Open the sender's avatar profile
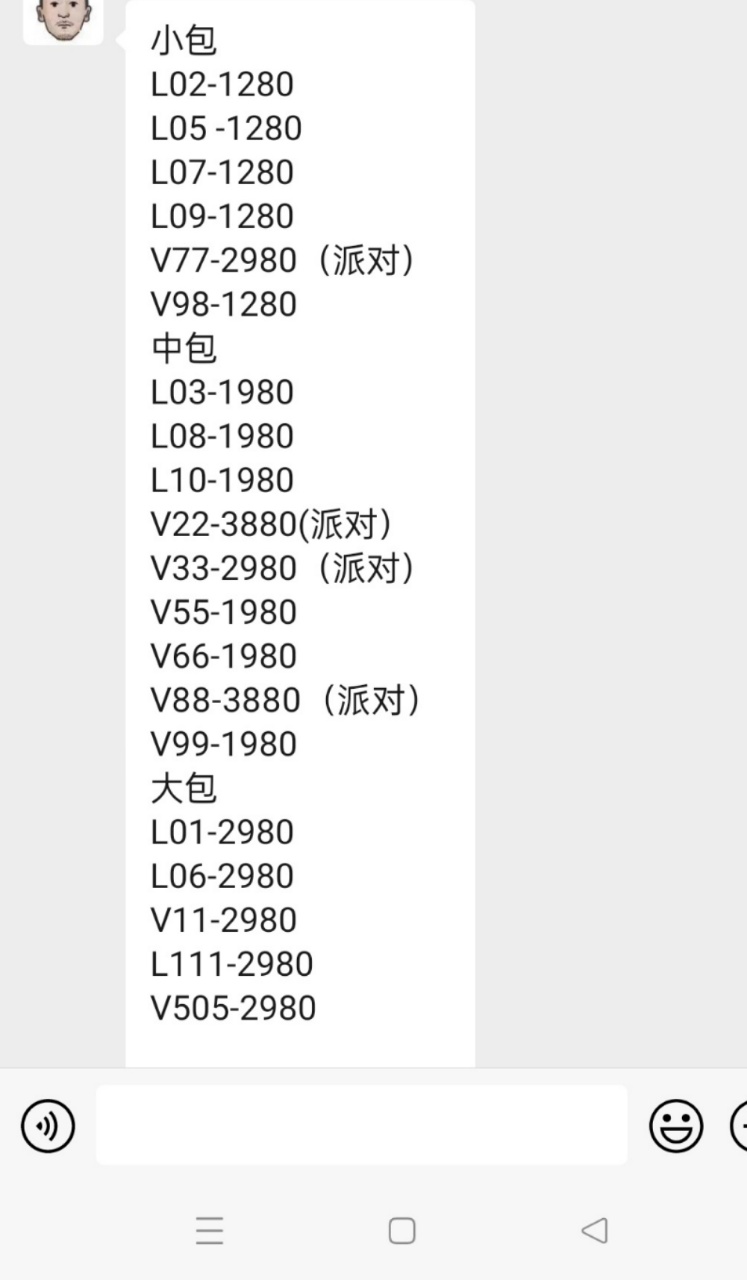The image size is (747, 1280). tap(62, 20)
